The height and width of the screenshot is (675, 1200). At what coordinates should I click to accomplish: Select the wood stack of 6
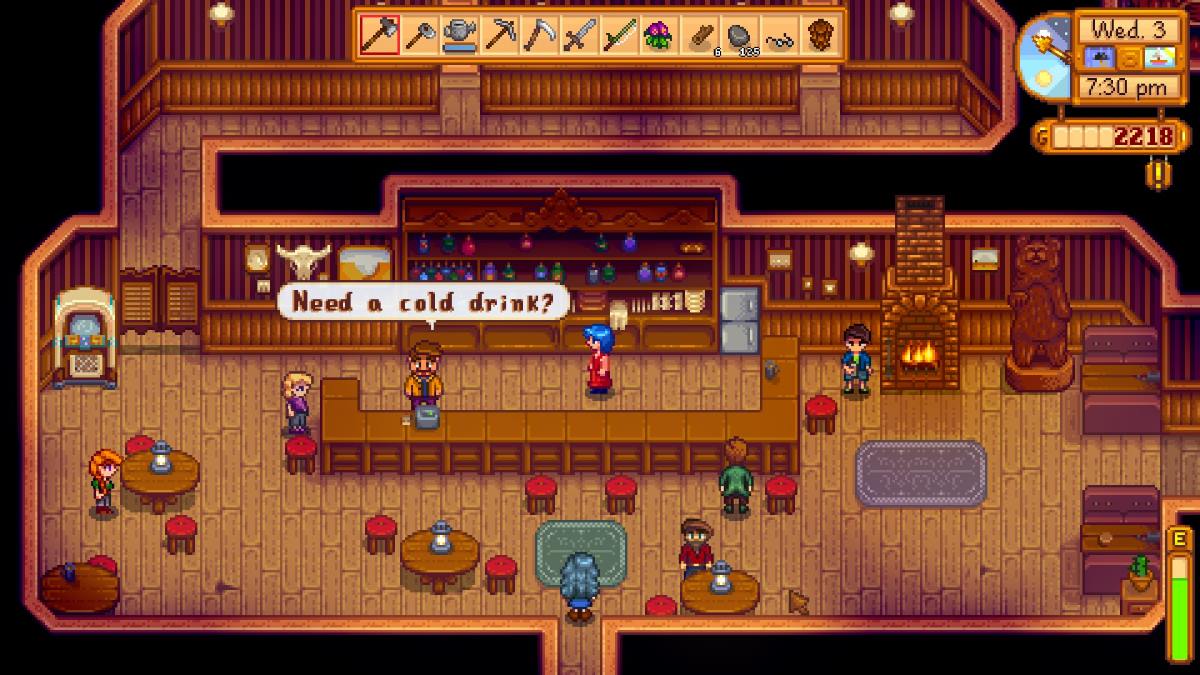click(x=700, y=37)
